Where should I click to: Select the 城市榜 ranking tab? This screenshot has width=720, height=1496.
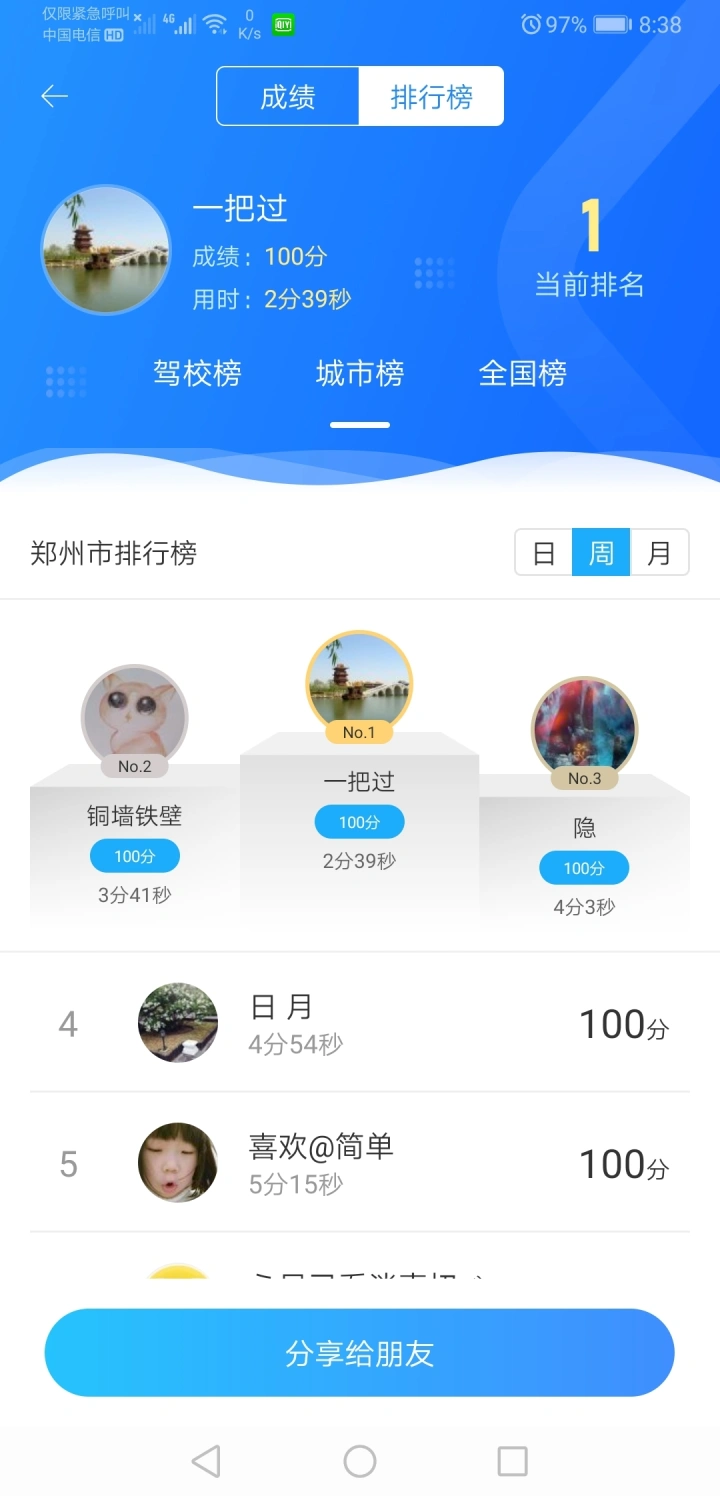pos(360,374)
